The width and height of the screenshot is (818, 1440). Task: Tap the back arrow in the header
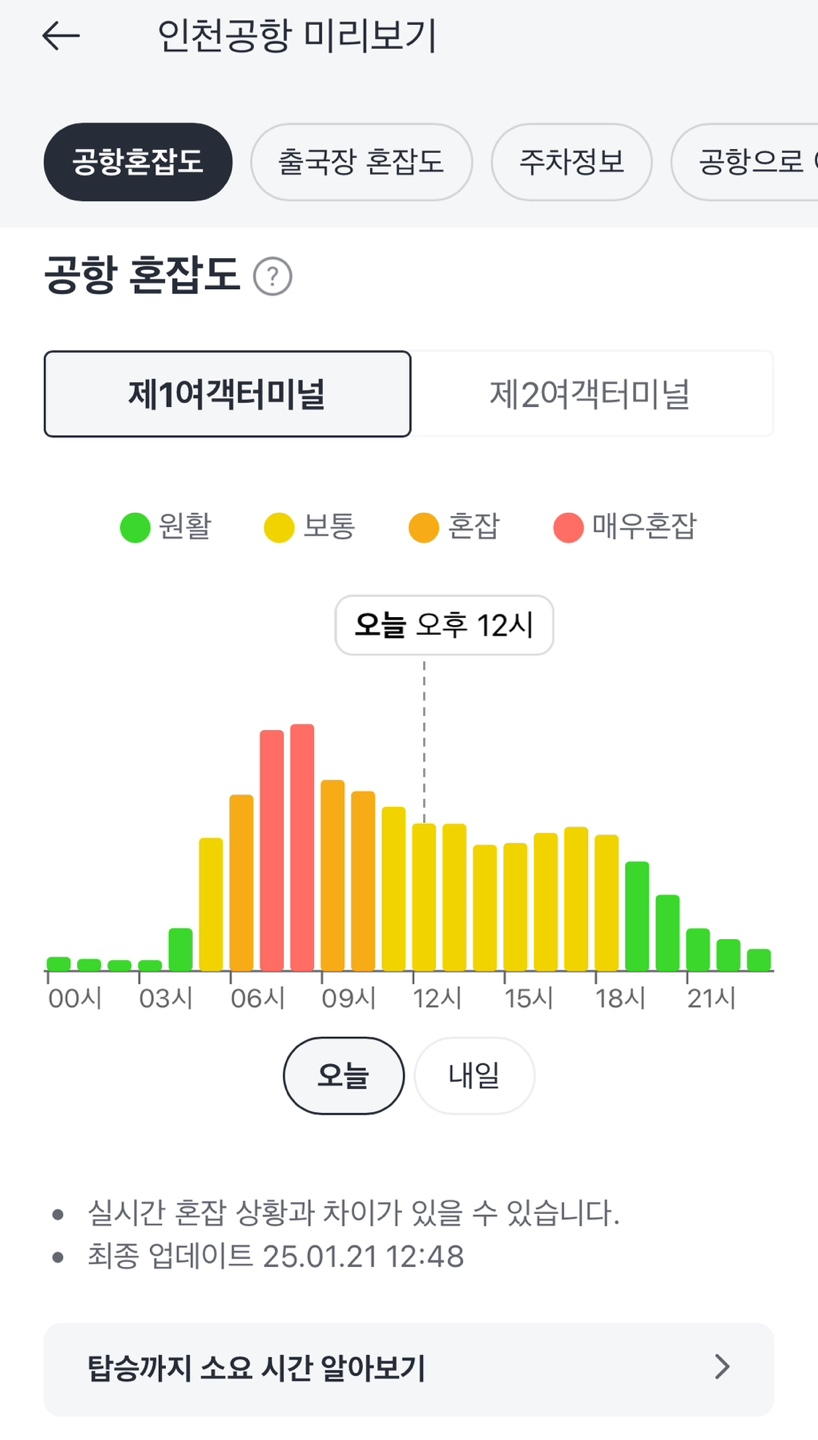click(60, 36)
